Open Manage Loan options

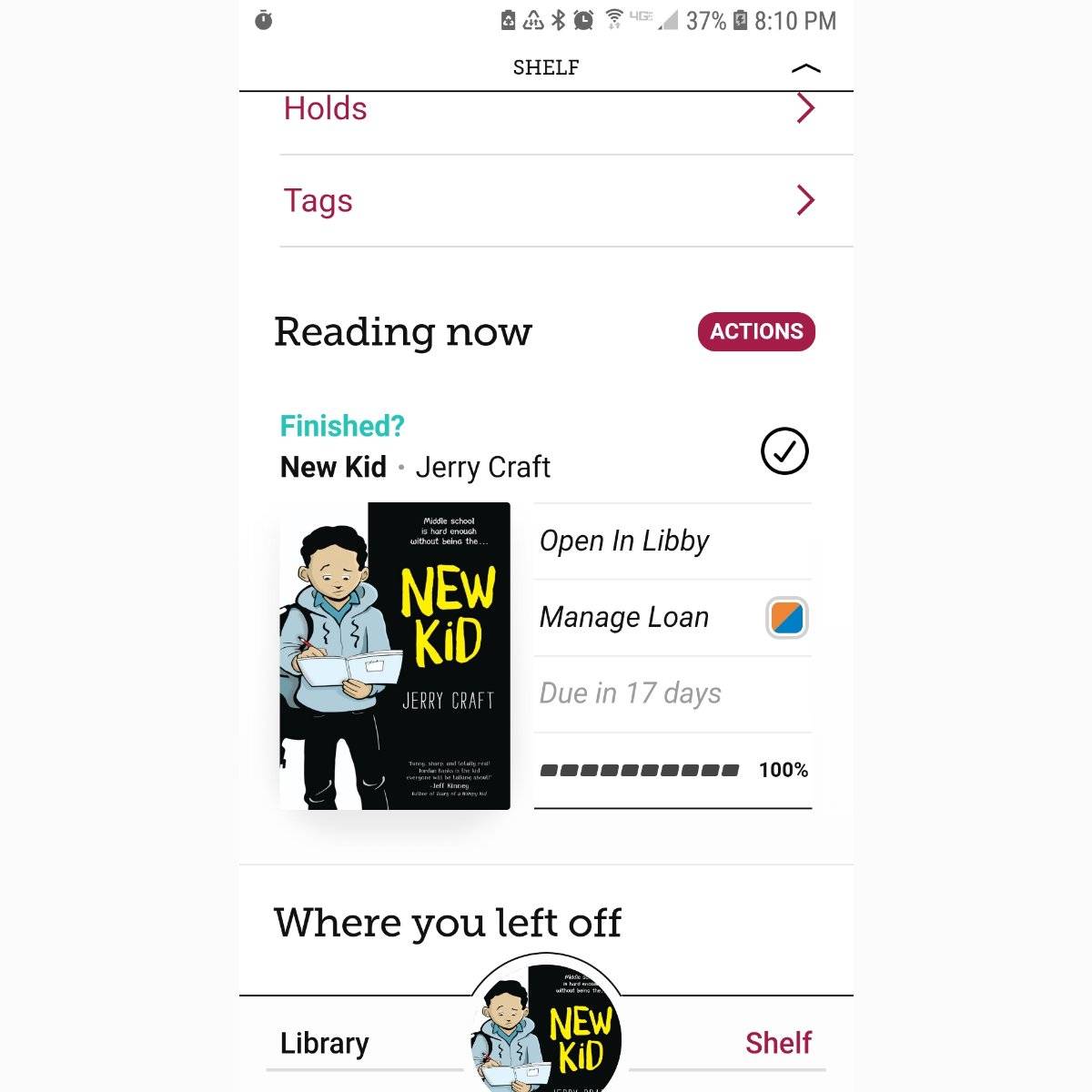pos(672,618)
